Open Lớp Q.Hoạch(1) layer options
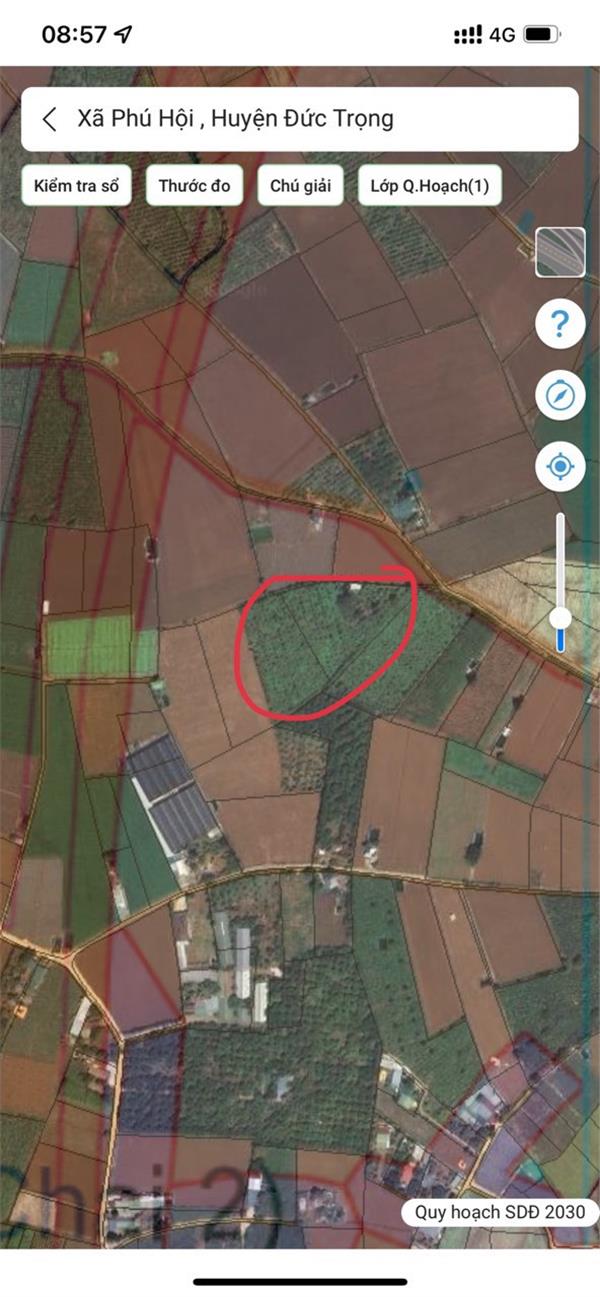This screenshot has width=600, height=1297. [x=429, y=186]
